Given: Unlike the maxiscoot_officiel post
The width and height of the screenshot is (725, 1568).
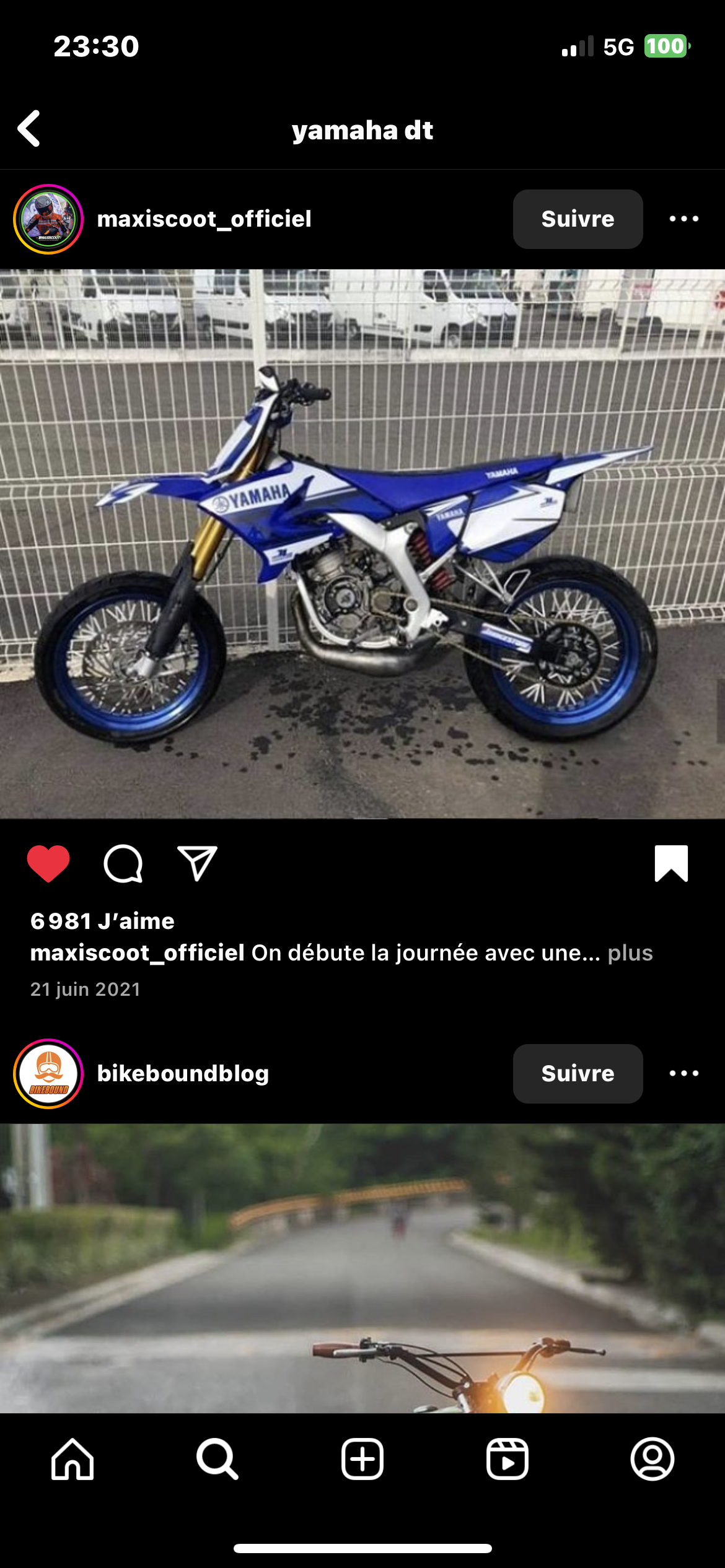Looking at the screenshot, I should click(48, 863).
